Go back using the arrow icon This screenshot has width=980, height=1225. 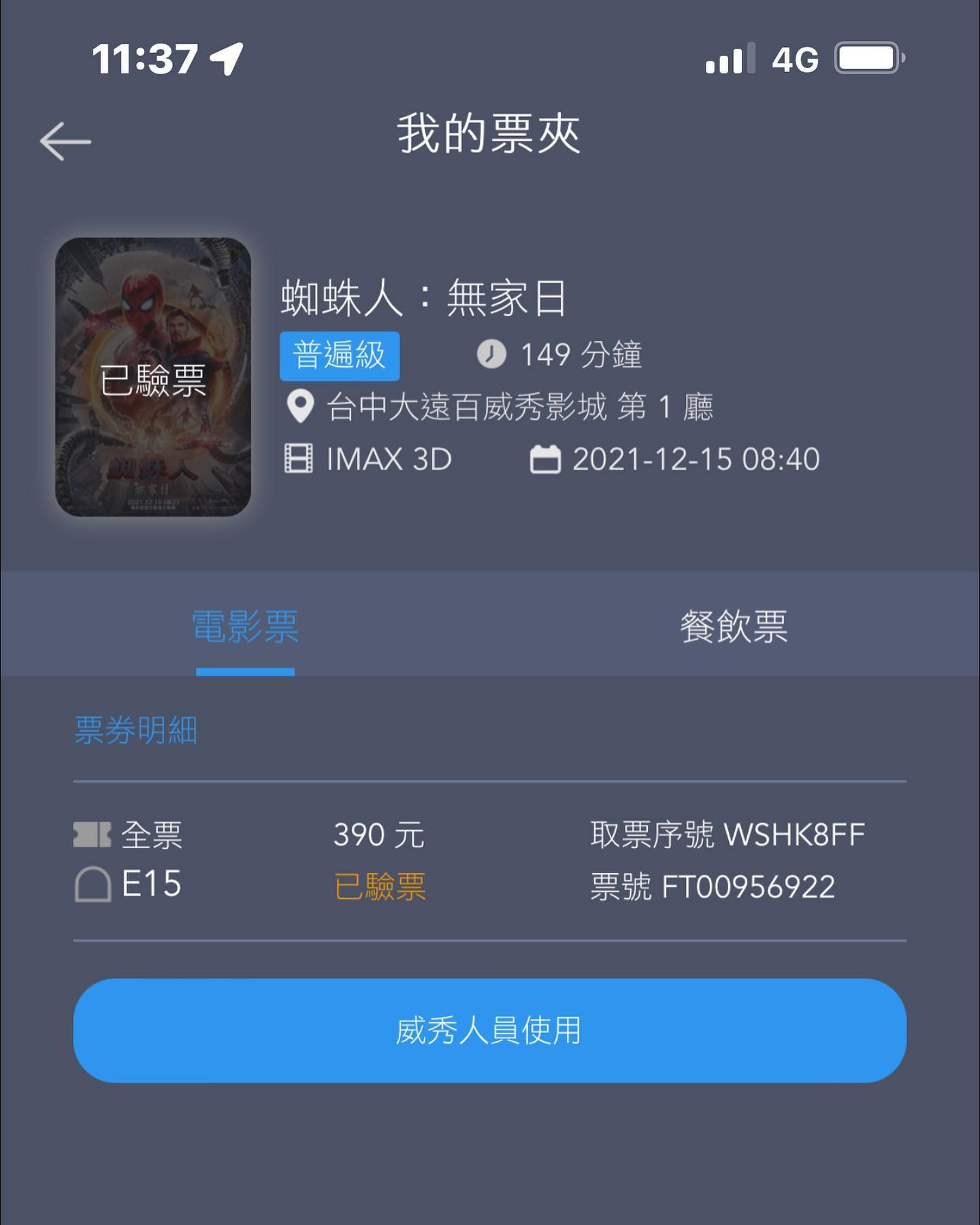65,141
